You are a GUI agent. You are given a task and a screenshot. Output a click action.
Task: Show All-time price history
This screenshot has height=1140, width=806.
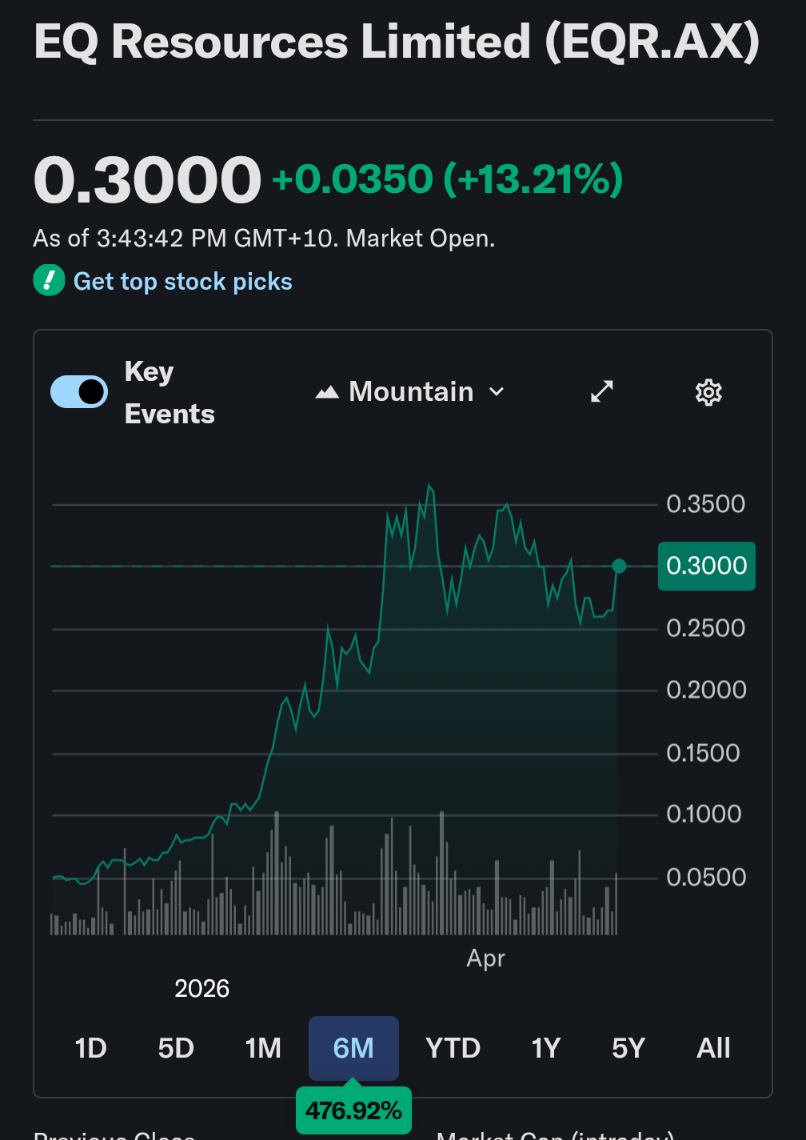[x=714, y=1048]
